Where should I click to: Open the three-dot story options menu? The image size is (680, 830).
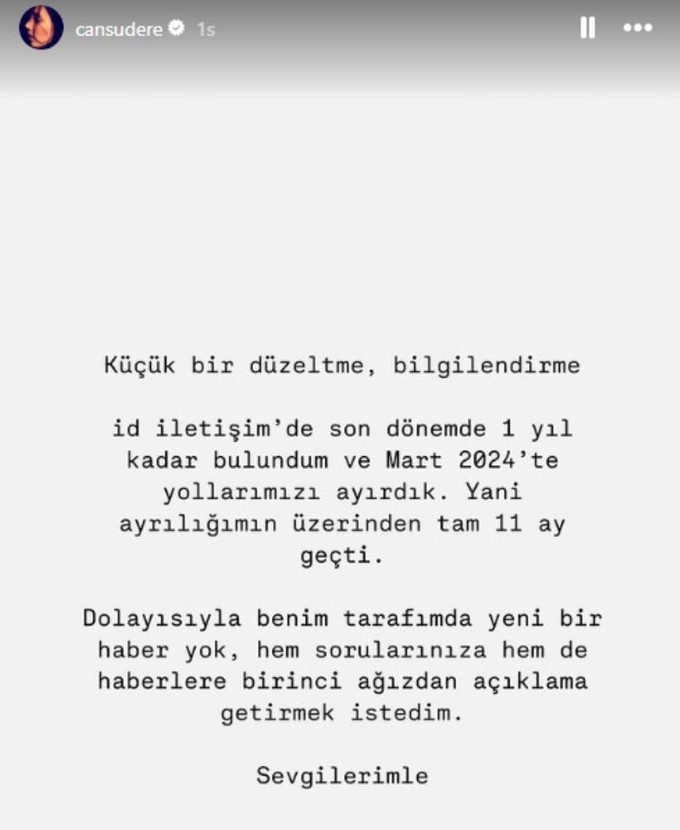[637, 28]
